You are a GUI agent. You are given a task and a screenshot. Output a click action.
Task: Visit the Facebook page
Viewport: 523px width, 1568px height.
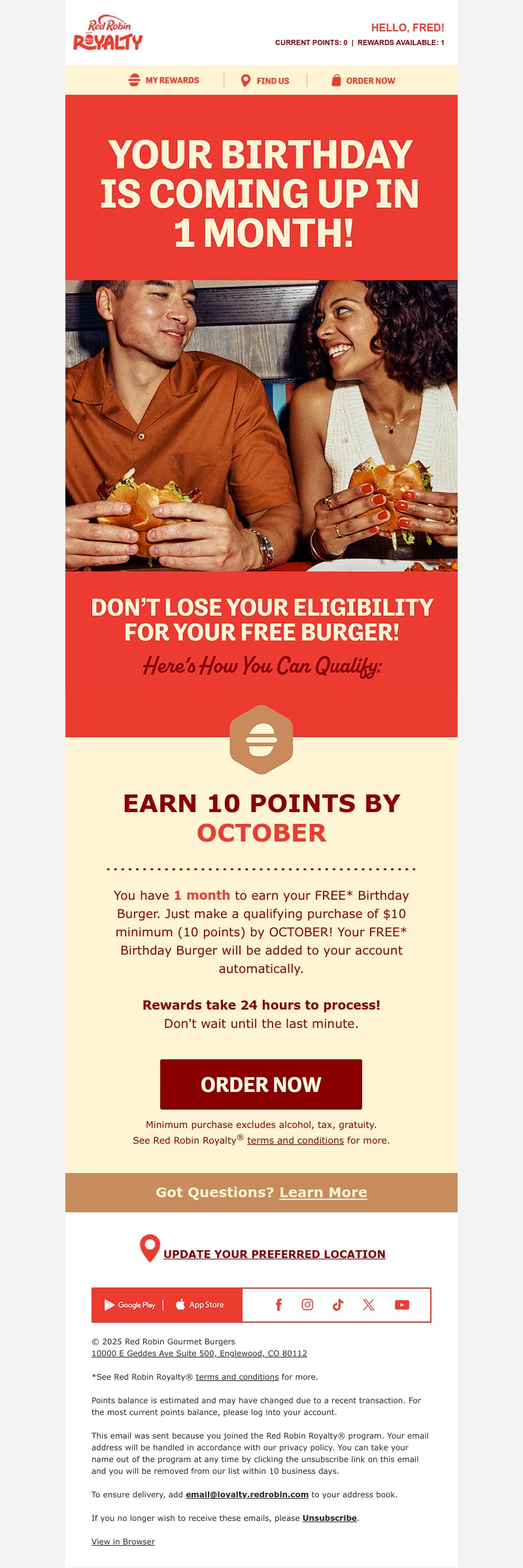tap(278, 1304)
